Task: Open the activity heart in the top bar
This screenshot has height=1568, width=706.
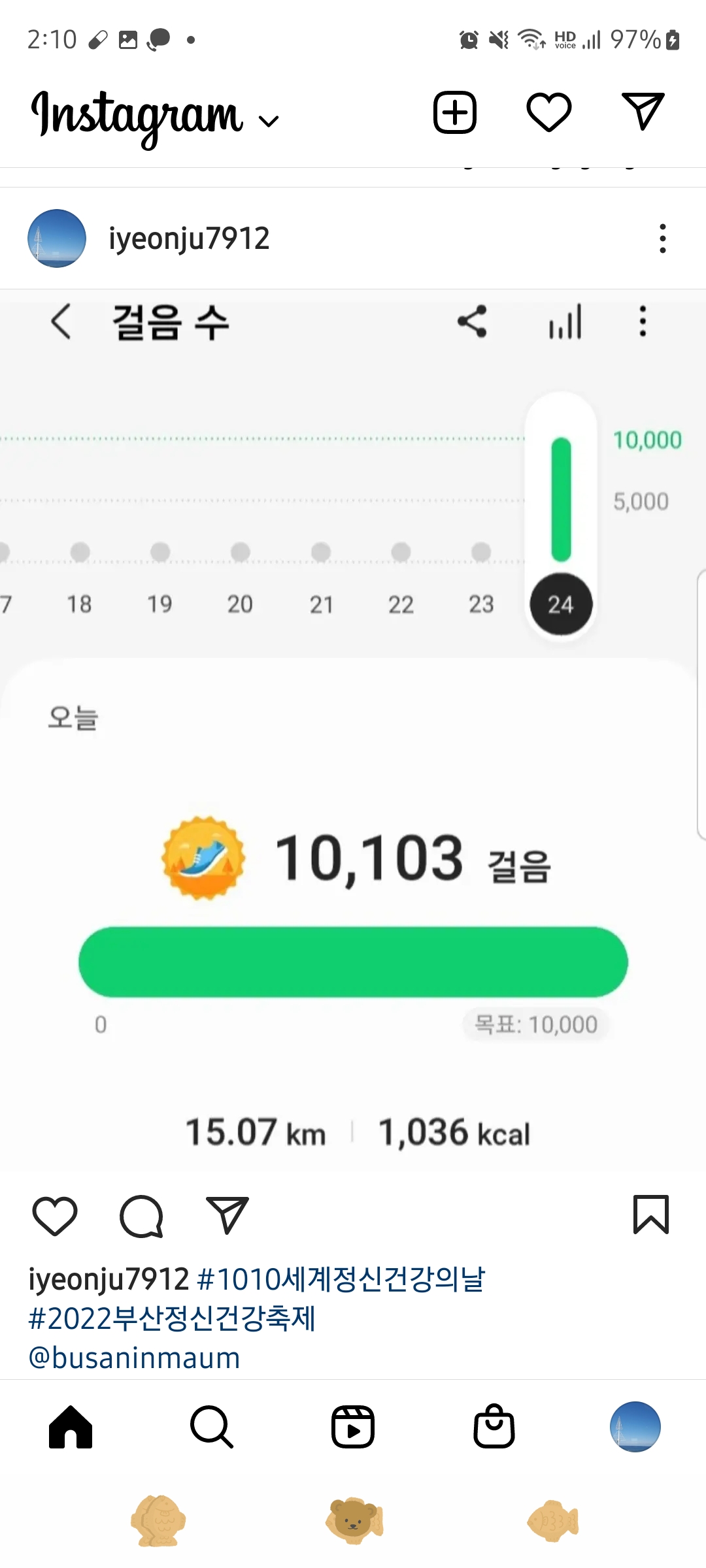Action: 548,112
